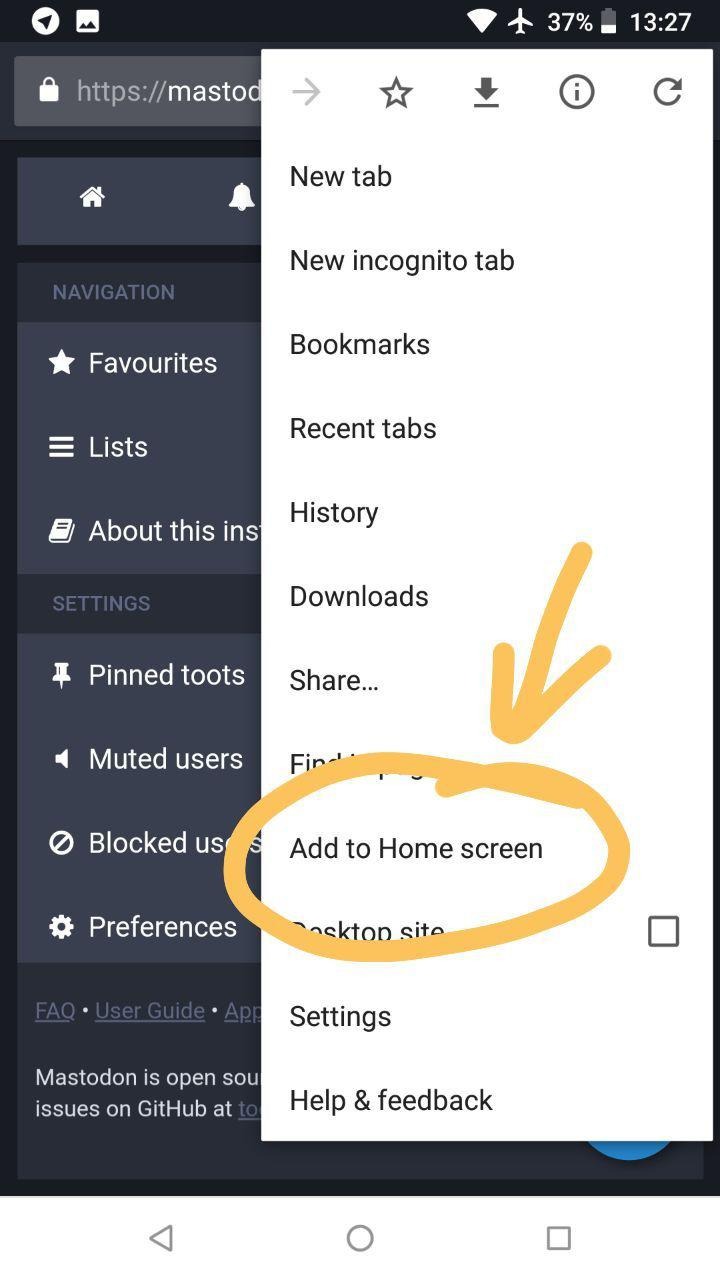Viewport: 720px width, 1280px height.
Task: Open Help & feedback
Action: [391, 1100]
